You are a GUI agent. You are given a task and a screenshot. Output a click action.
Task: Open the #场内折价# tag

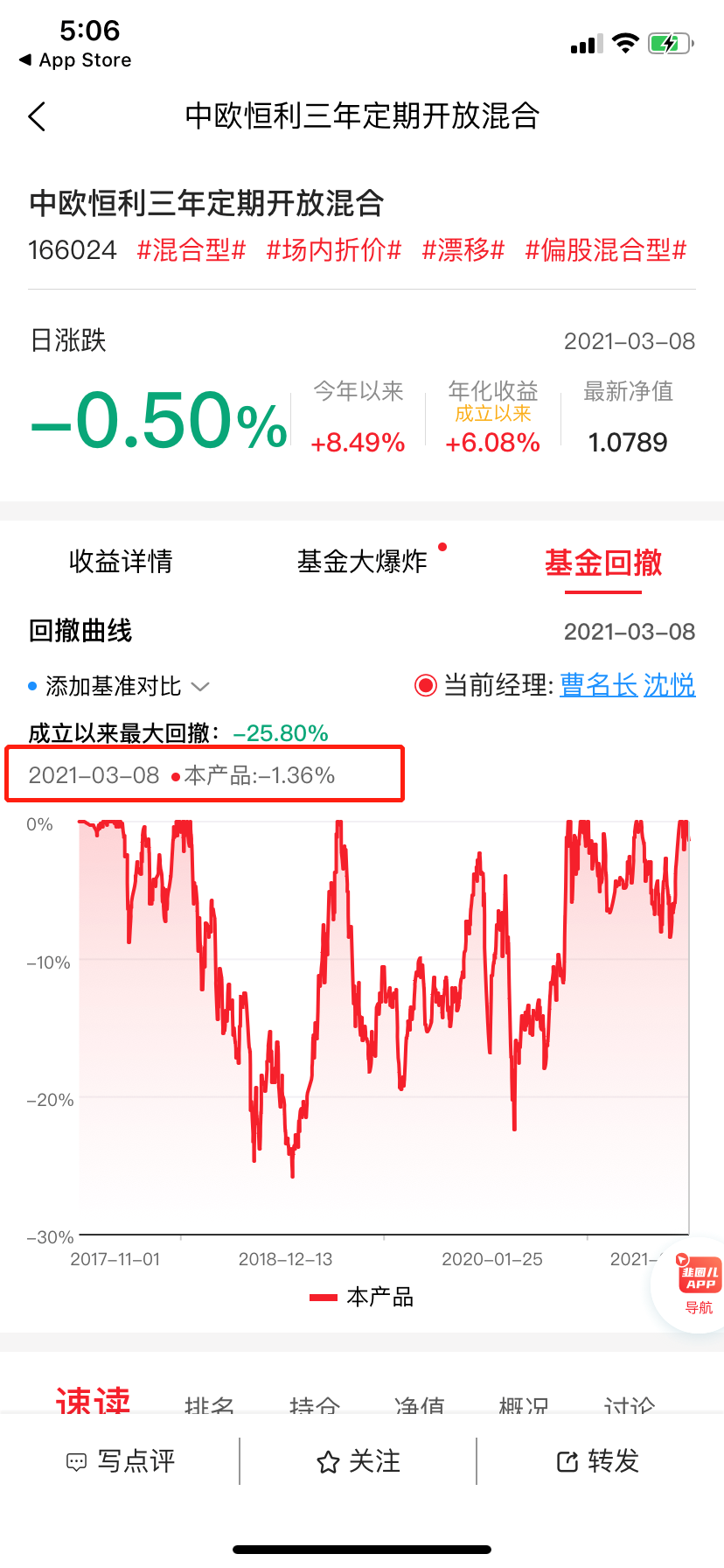(x=333, y=250)
